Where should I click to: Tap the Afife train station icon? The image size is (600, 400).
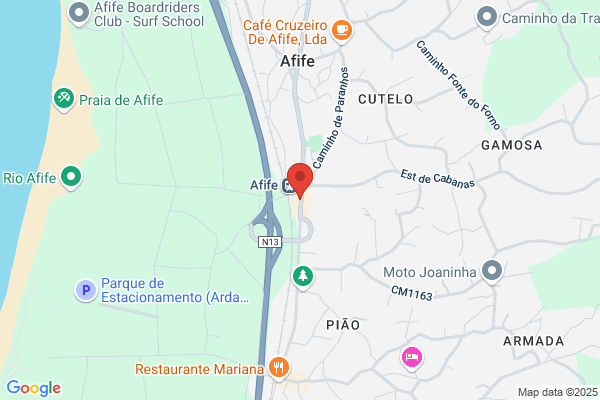point(287,186)
